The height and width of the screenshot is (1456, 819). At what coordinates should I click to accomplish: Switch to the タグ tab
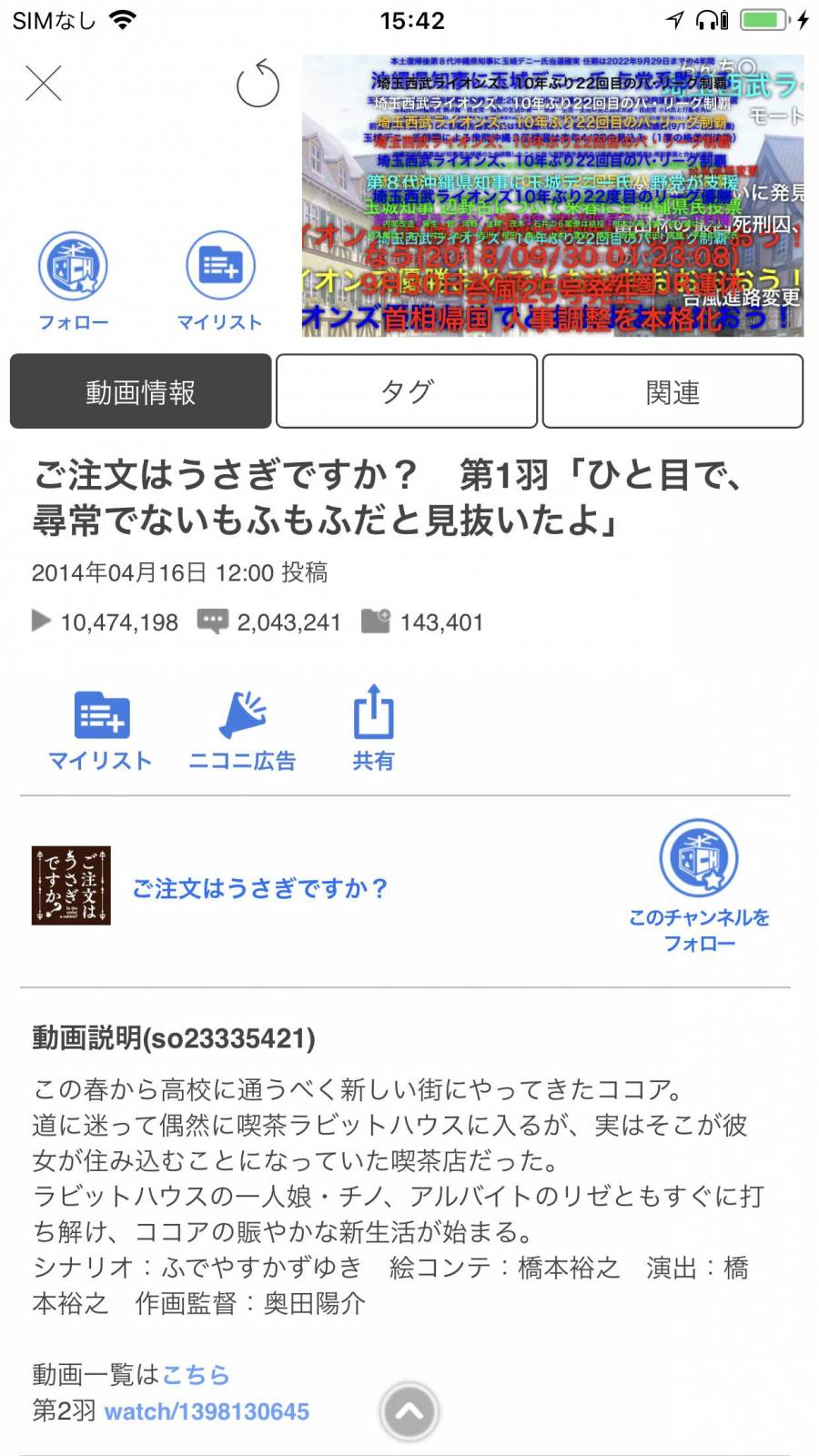pos(406,391)
